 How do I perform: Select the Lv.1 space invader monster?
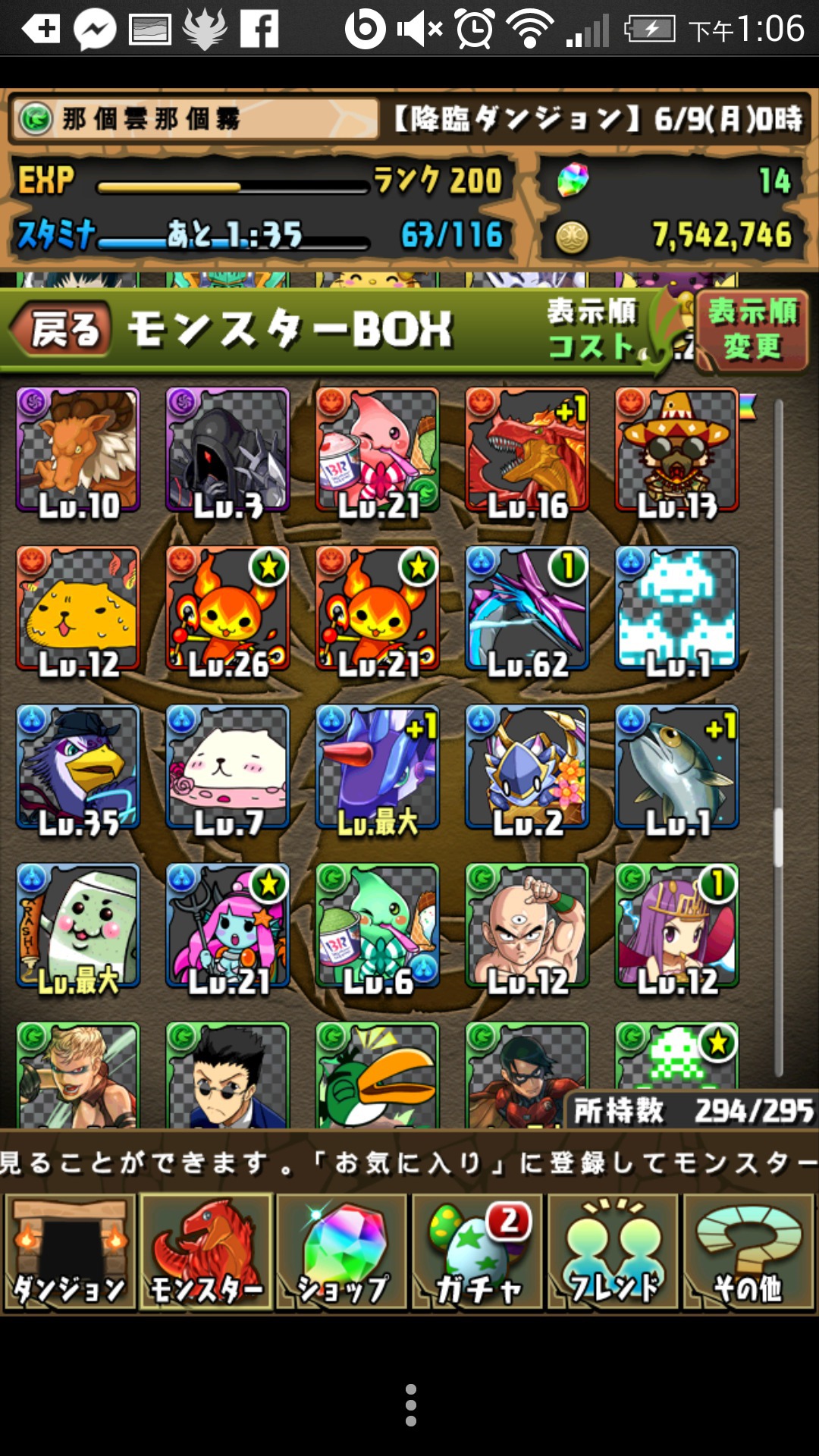(677, 609)
